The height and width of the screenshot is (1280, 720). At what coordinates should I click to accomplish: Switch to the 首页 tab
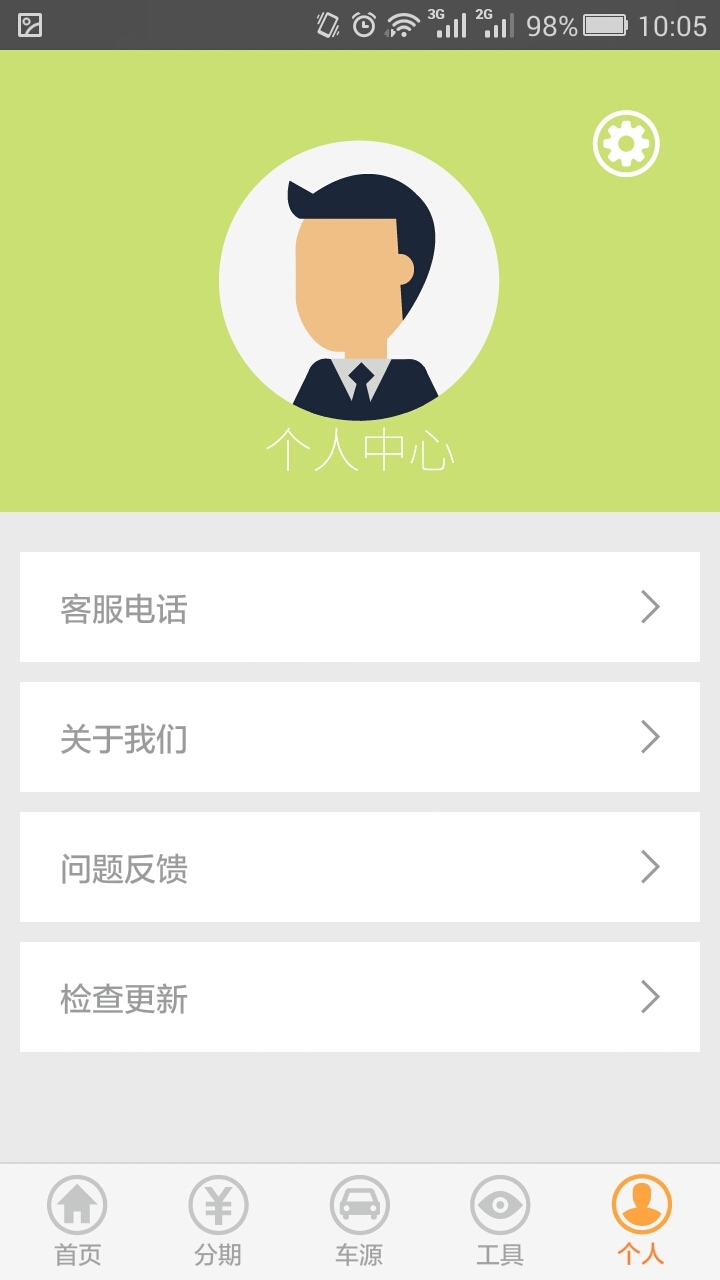pyautogui.click(x=77, y=1220)
